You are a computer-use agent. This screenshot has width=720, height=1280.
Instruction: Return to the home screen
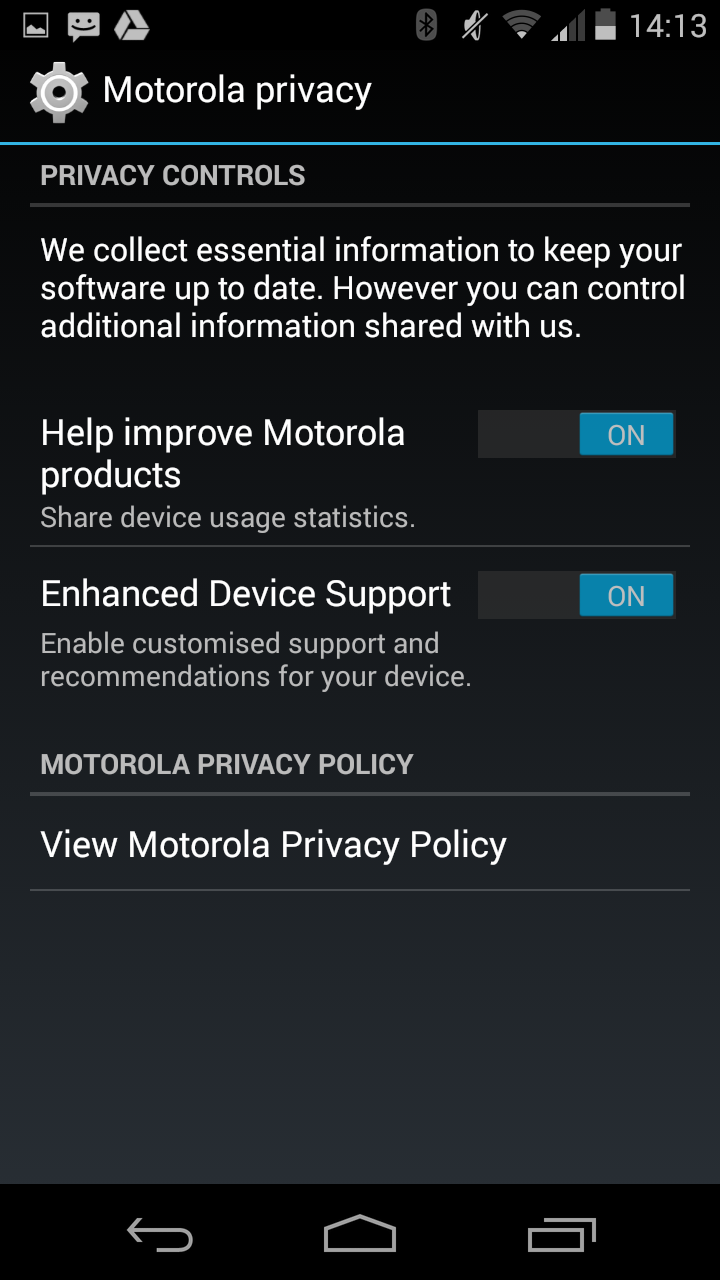(360, 1235)
